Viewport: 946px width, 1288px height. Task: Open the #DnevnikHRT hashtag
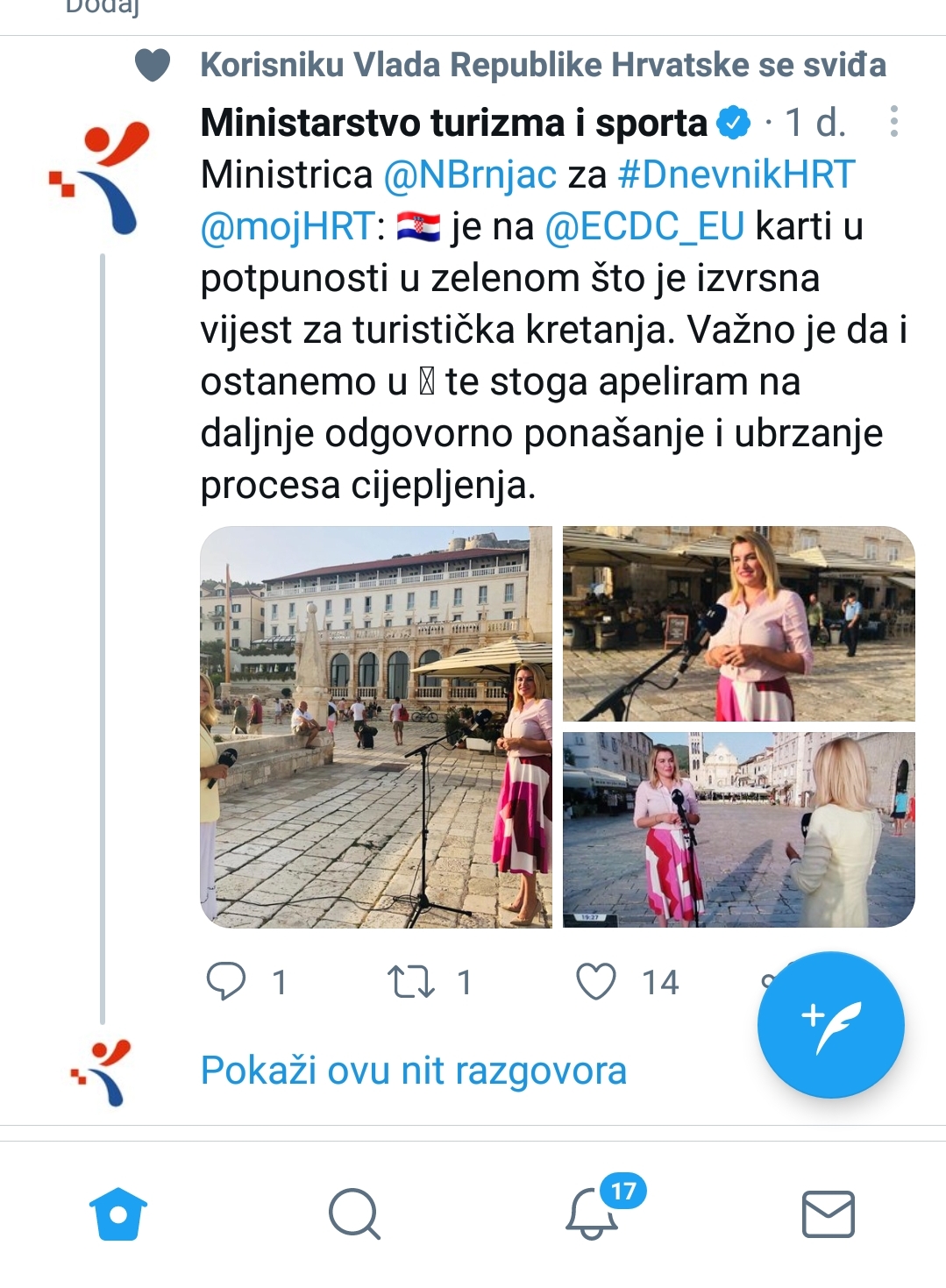click(736, 174)
